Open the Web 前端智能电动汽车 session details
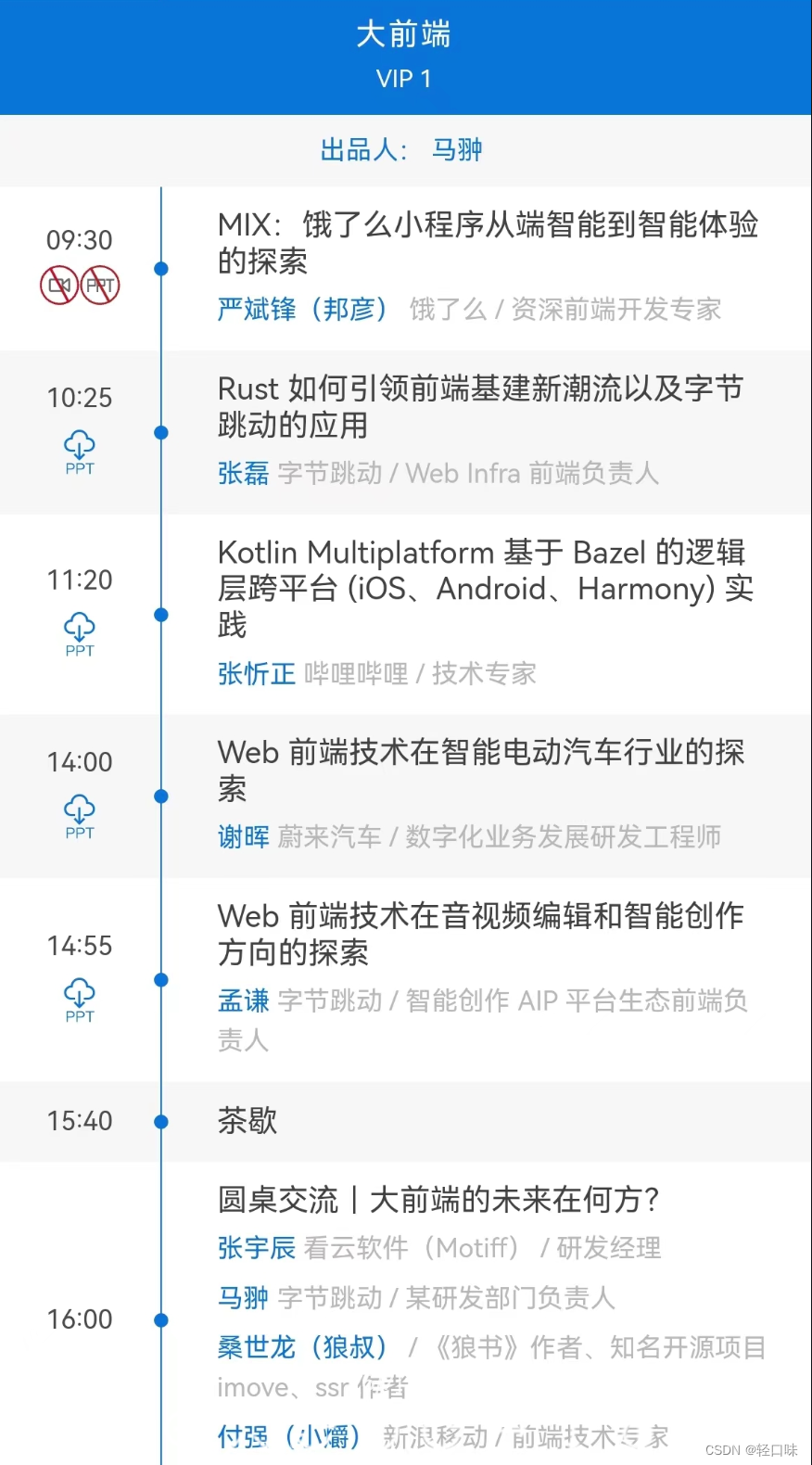 (480, 770)
